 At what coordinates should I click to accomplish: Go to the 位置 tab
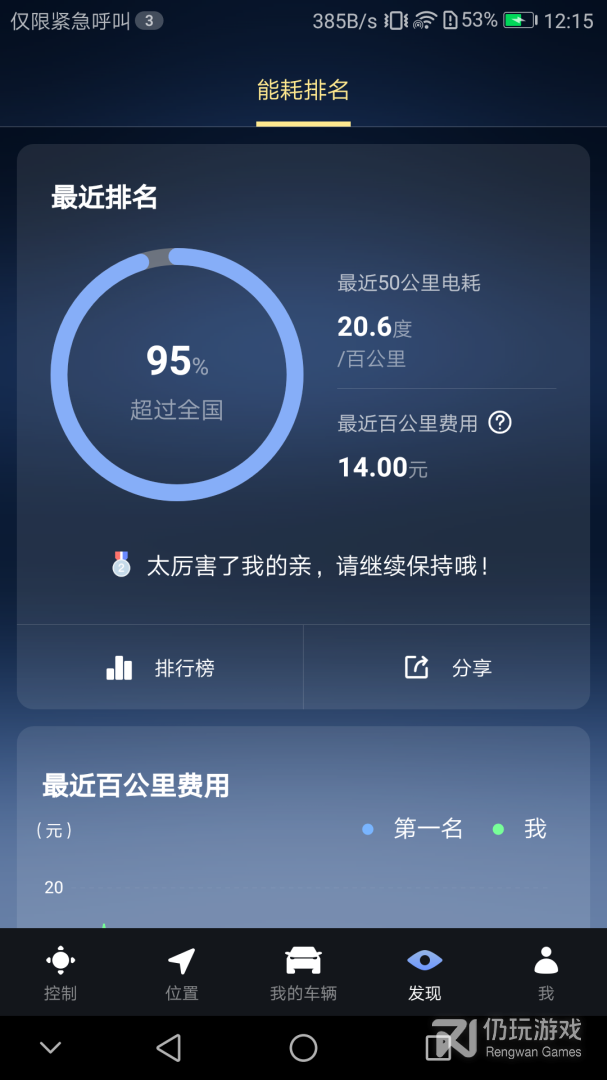point(182,973)
